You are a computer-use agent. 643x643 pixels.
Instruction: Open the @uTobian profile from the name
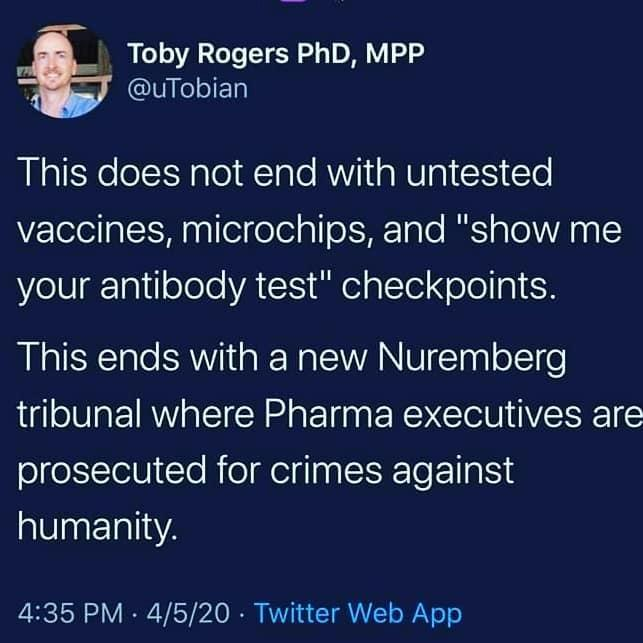(276, 54)
